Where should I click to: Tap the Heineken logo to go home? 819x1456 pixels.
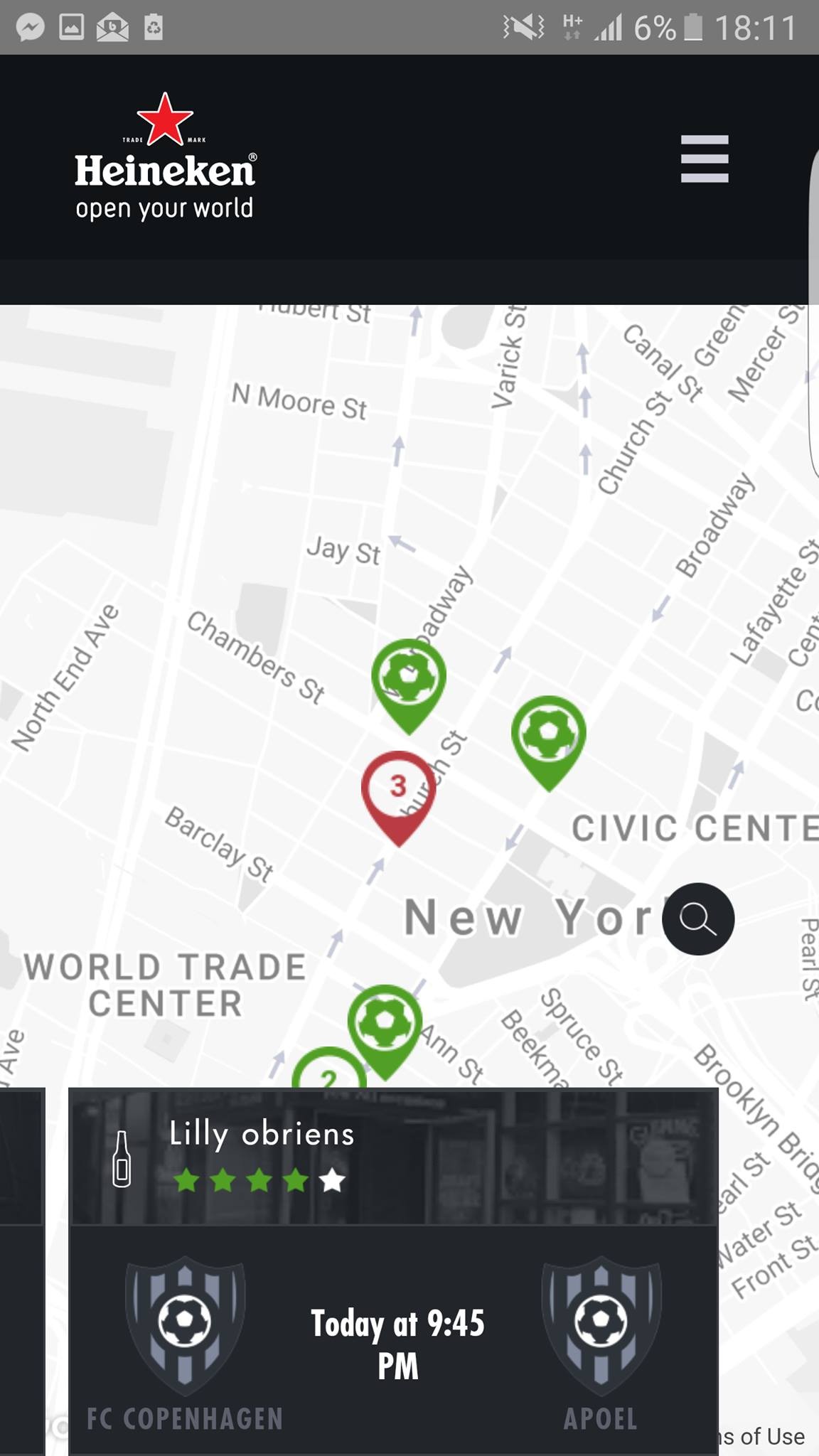[x=166, y=156]
